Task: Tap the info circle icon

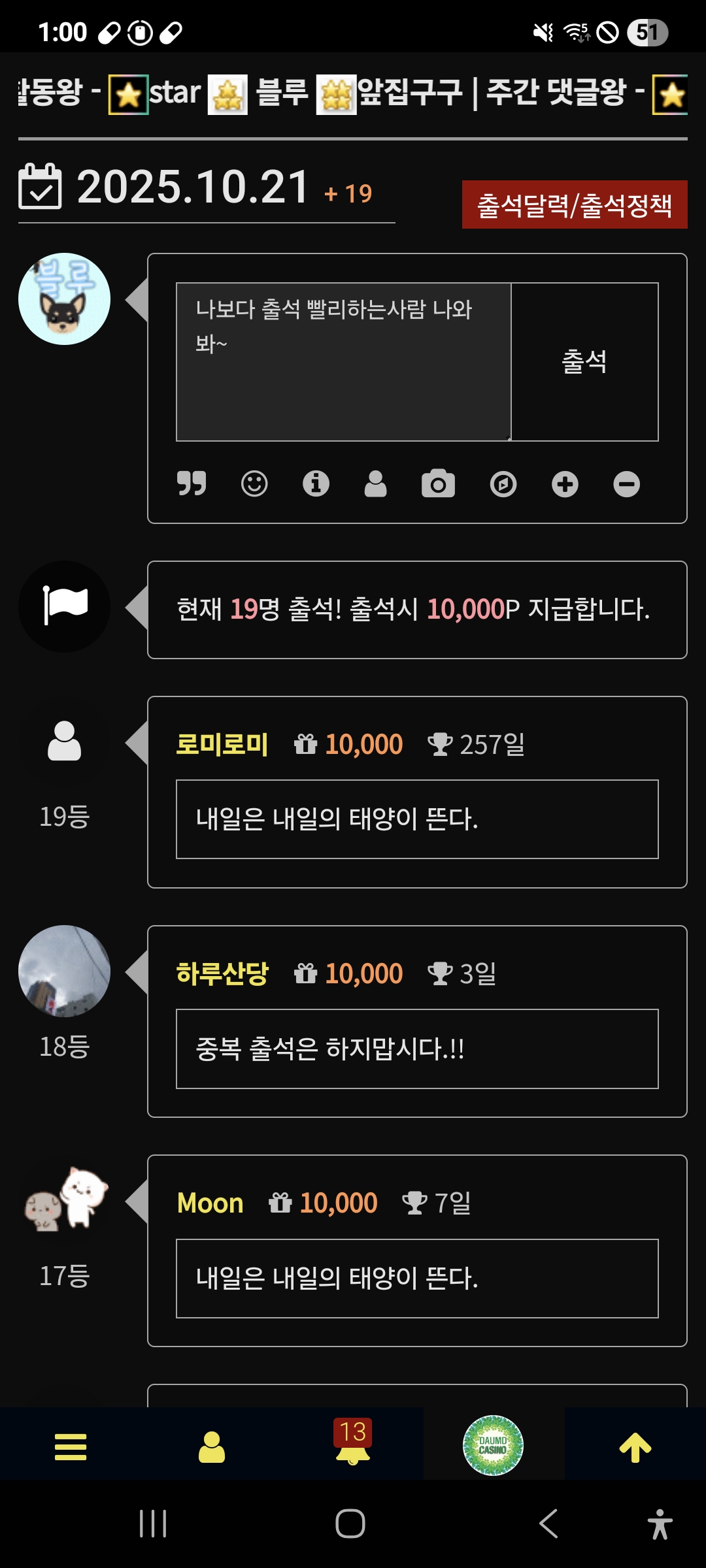Action: coord(316,484)
